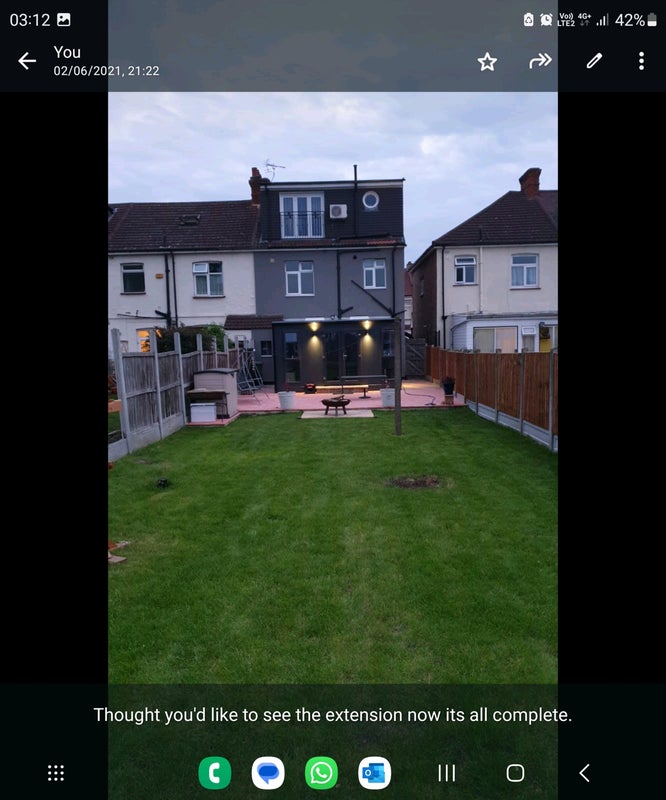Viewport: 666px width, 800px height.
Task: Star this photo message
Action: click(x=487, y=62)
